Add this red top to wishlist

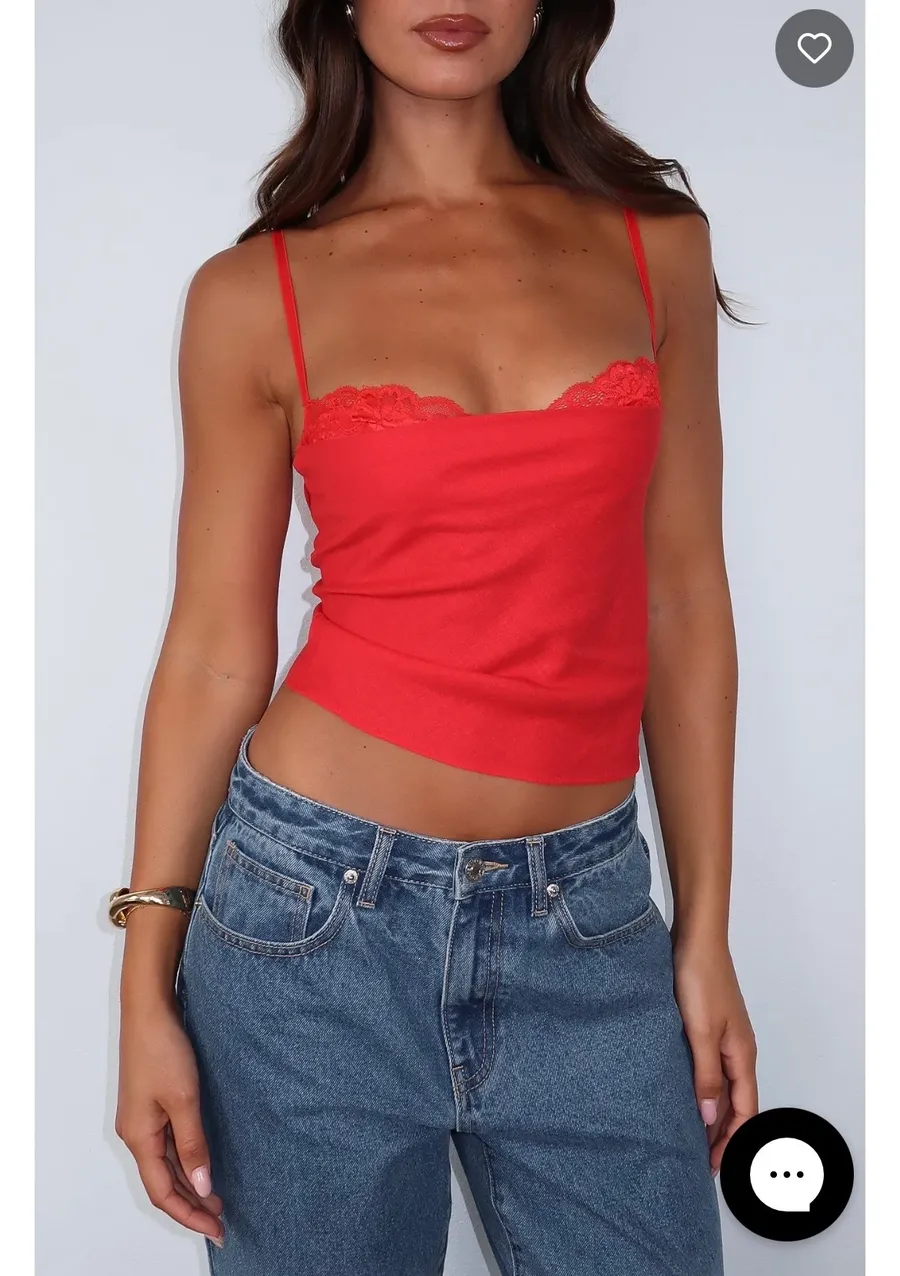click(x=814, y=48)
